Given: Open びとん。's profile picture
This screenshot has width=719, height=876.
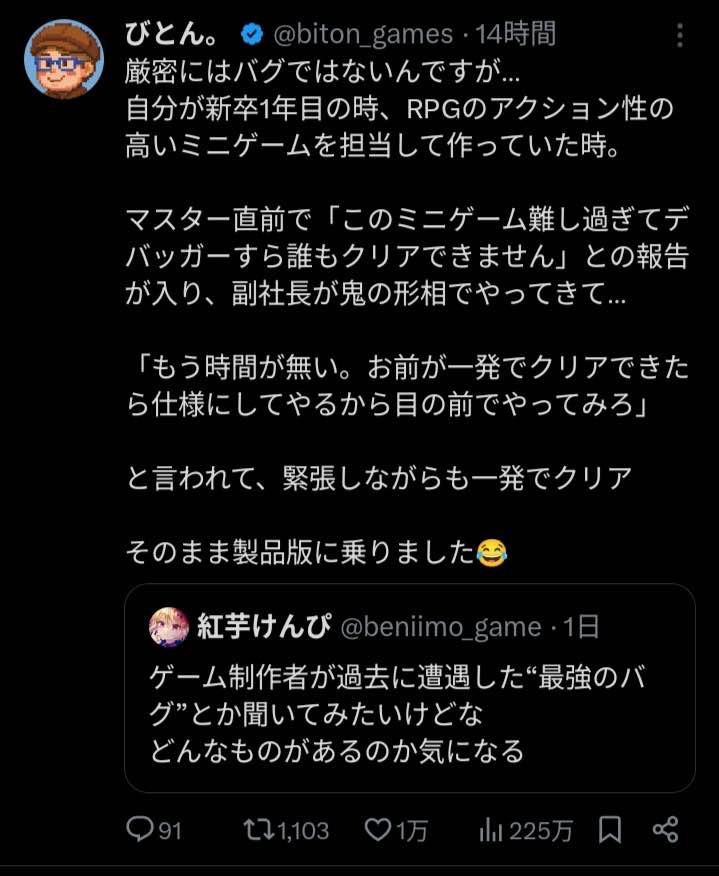Looking at the screenshot, I should tap(64, 59).
